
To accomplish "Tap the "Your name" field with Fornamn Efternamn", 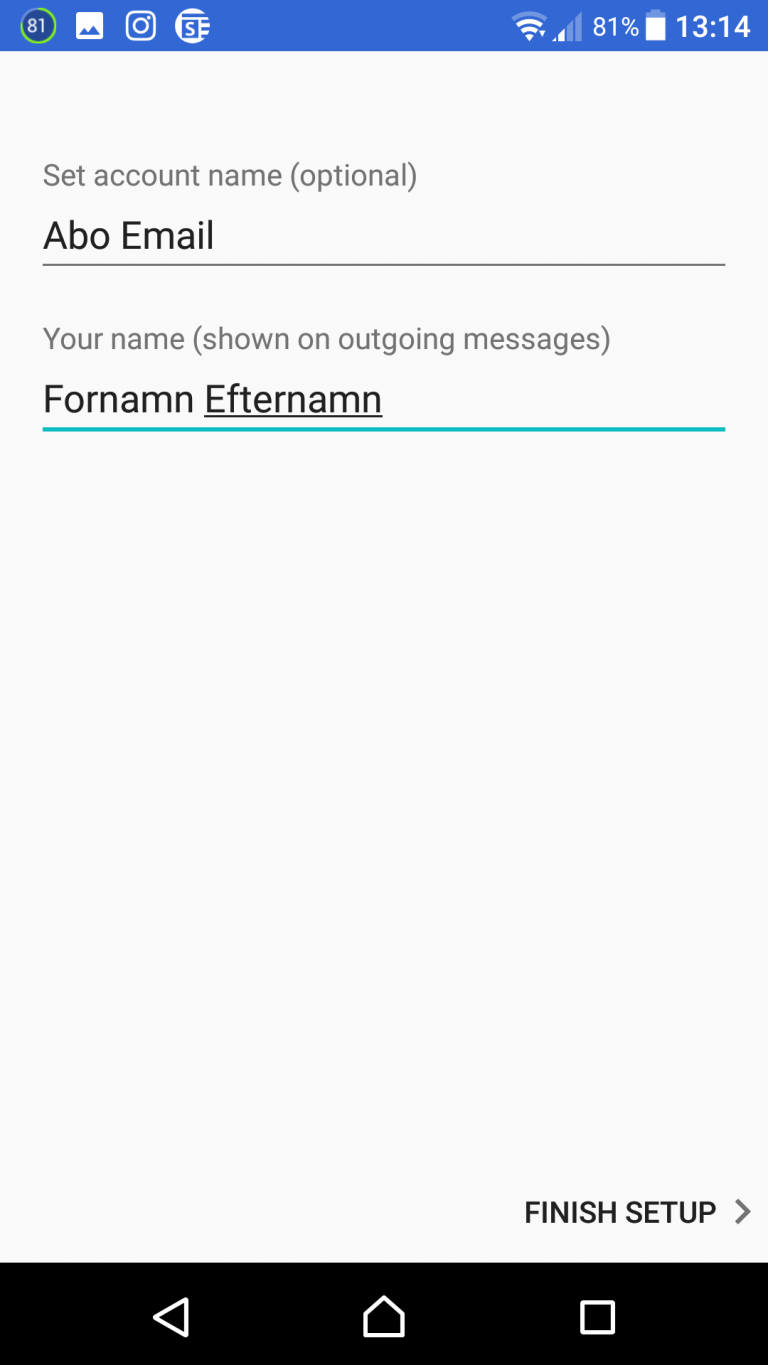I will click(383, 400).
